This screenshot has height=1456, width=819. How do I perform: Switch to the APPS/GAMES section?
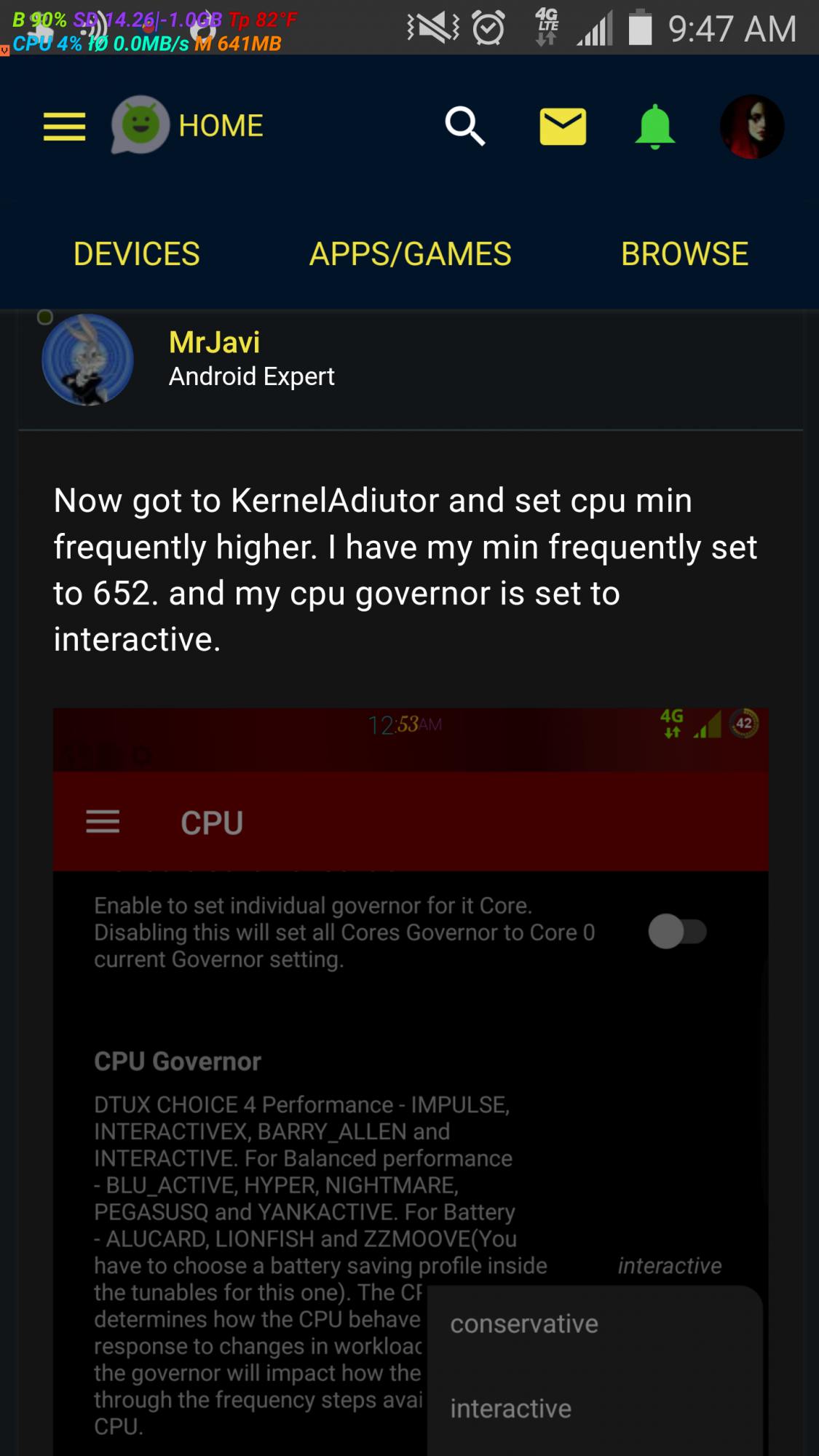tap(410, 254)
